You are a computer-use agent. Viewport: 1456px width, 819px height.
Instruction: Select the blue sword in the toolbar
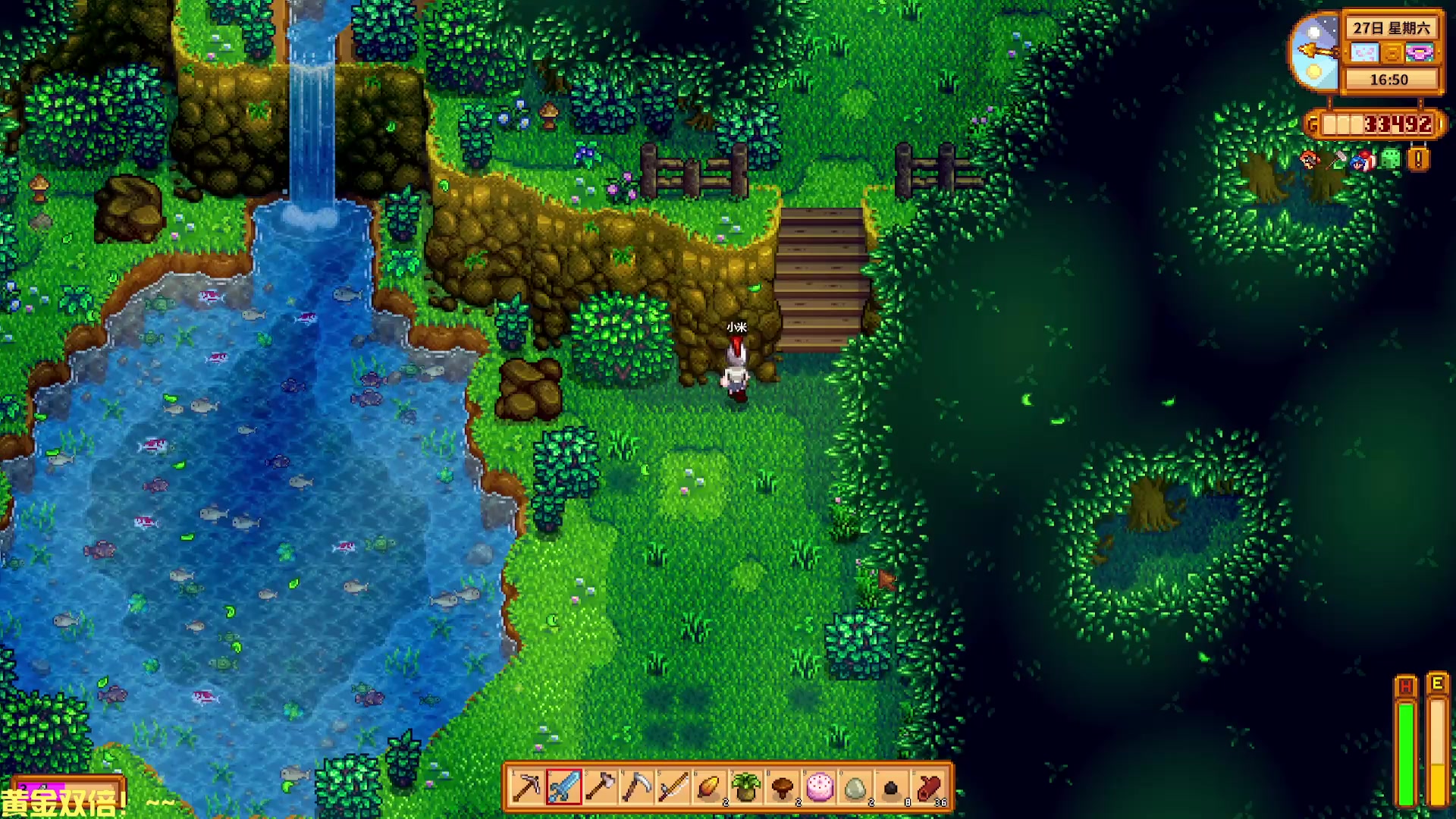[563, 787]
